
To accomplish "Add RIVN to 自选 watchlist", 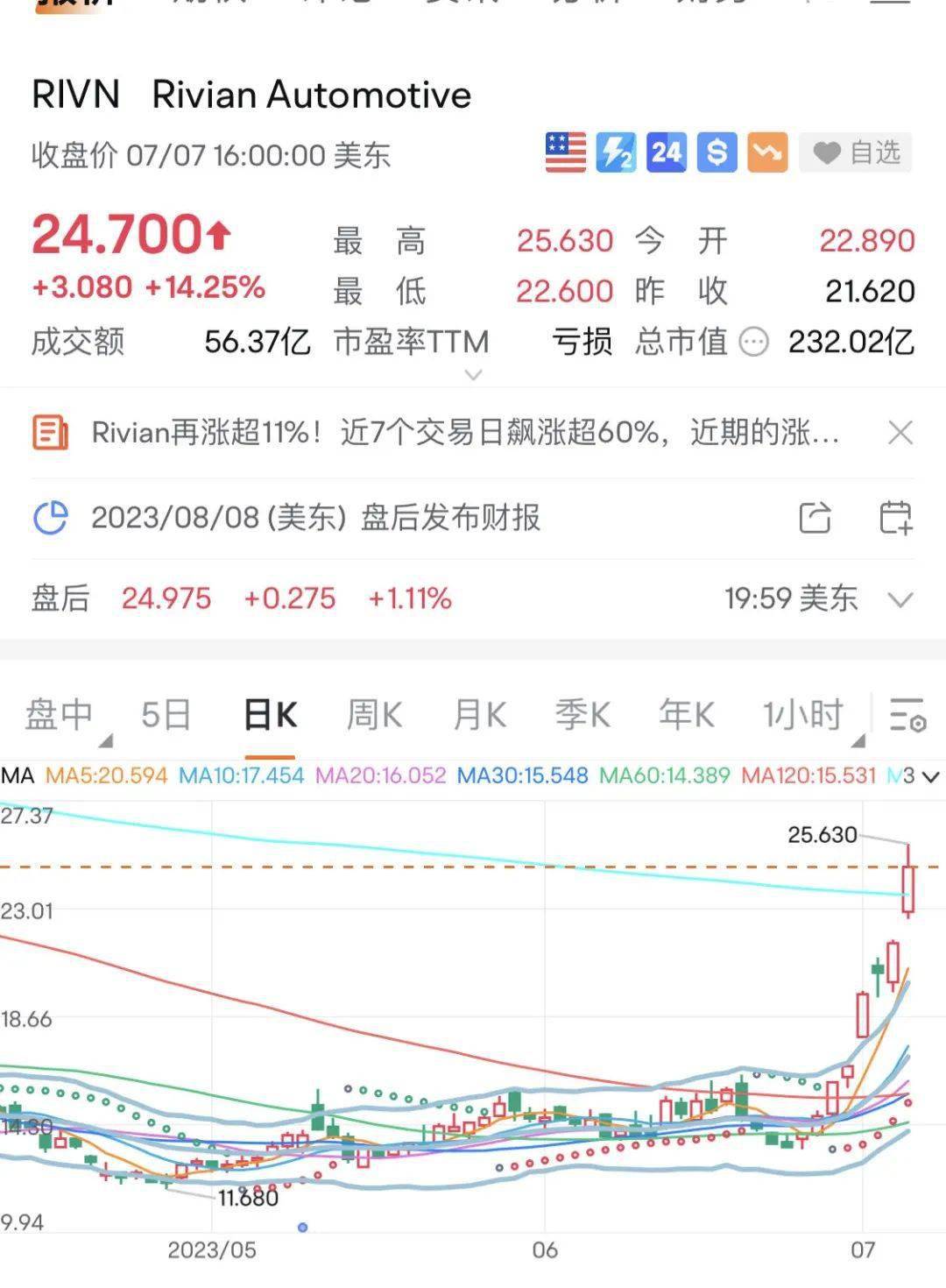I will click(857, 153).
